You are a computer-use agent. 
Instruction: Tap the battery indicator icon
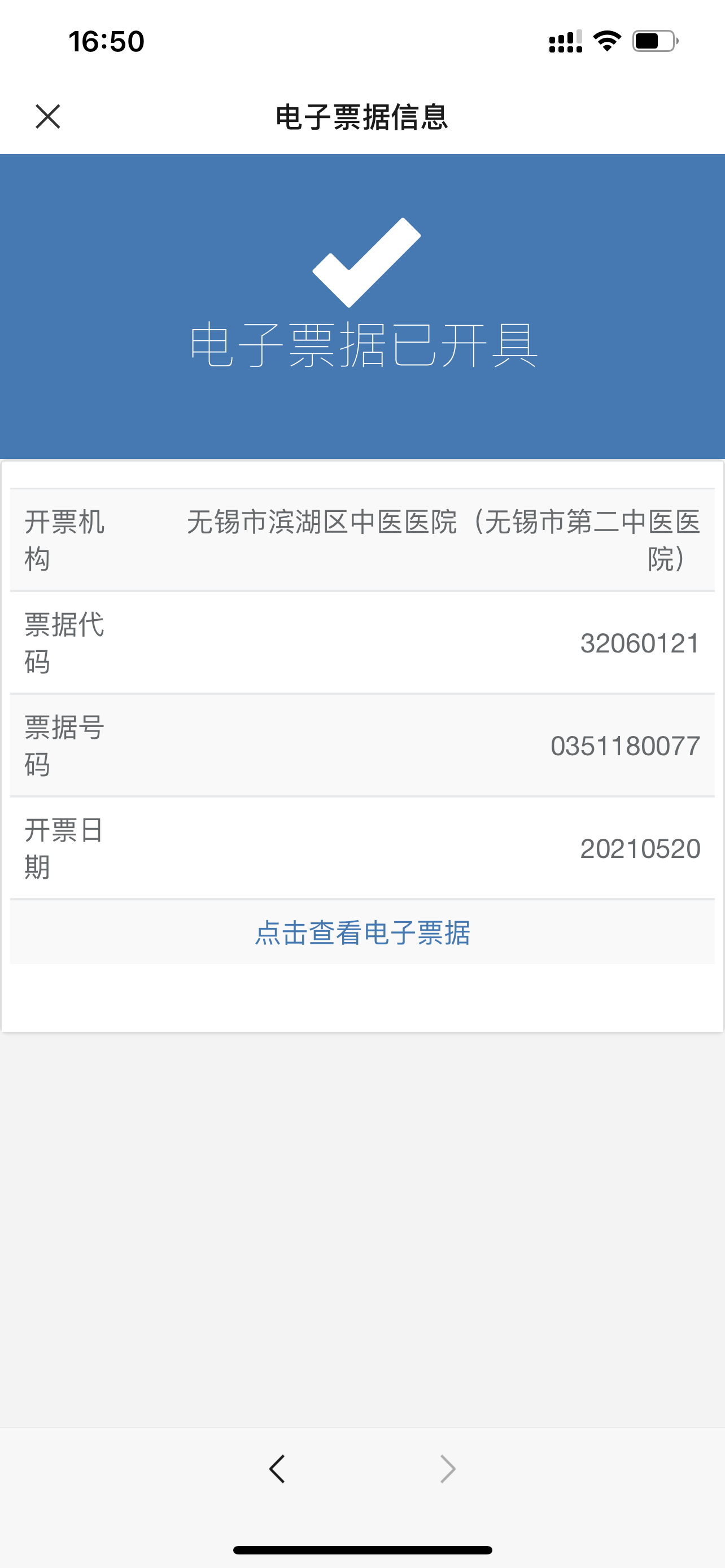point(653,40)
